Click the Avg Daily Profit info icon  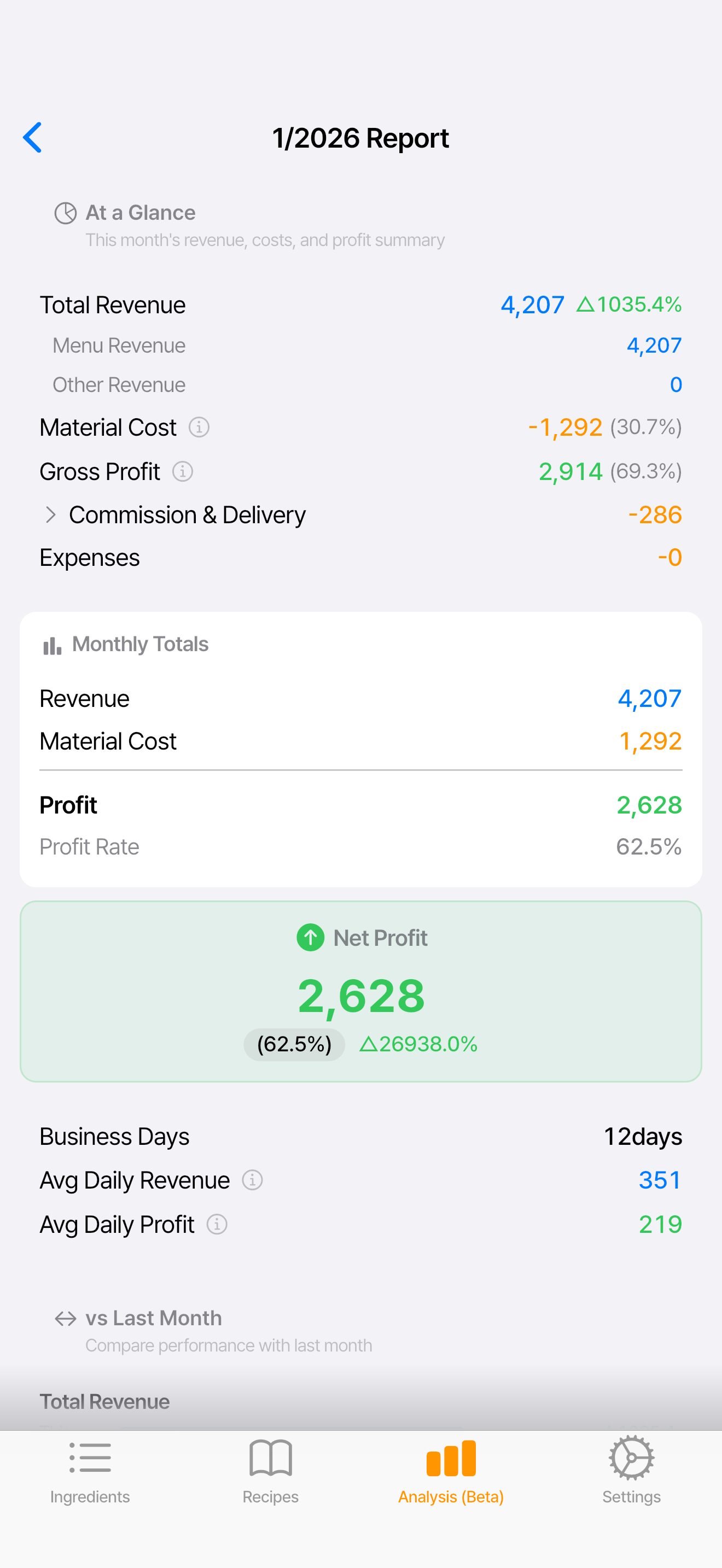tap(216, 1225)
